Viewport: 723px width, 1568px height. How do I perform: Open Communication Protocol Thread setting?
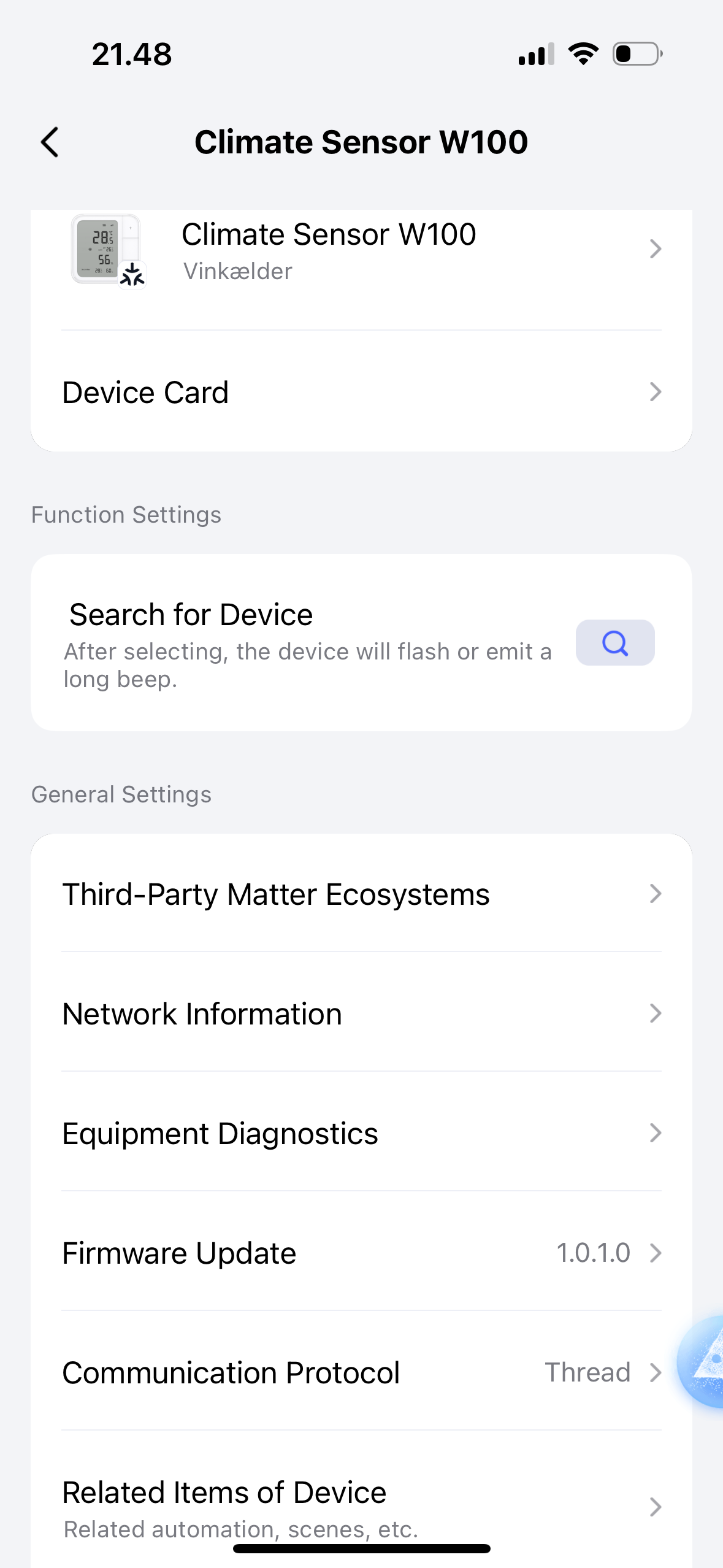coord(361,1373)
